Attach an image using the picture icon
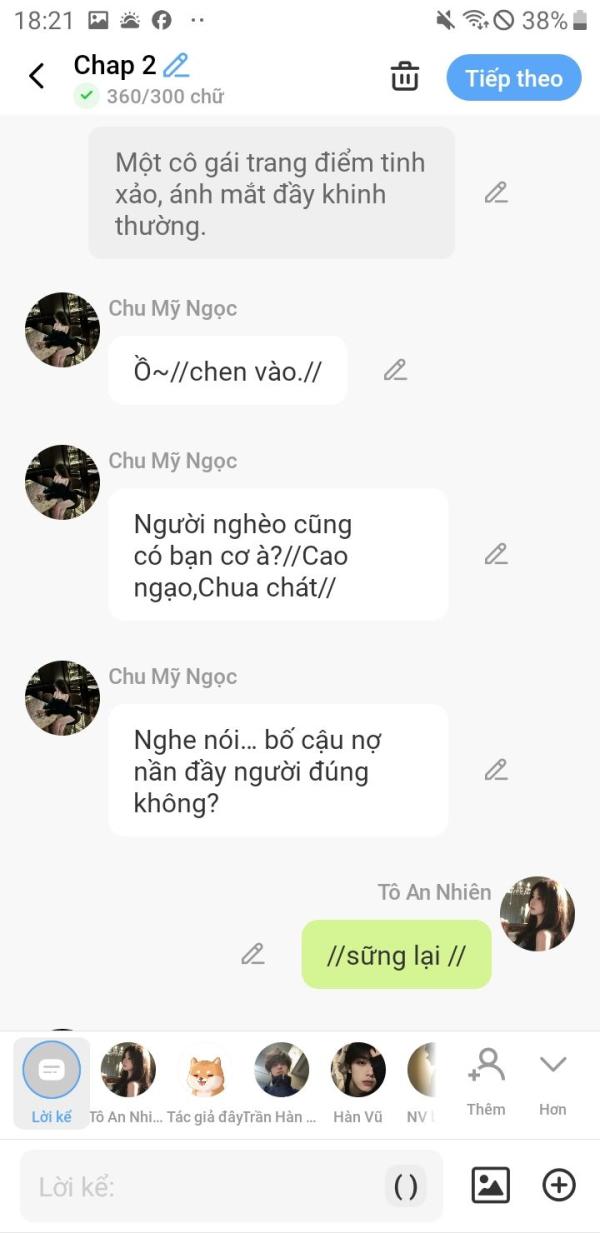The width and height of the screenshot is (600, 1233). pyautogui.click(x=491, y=1185)
